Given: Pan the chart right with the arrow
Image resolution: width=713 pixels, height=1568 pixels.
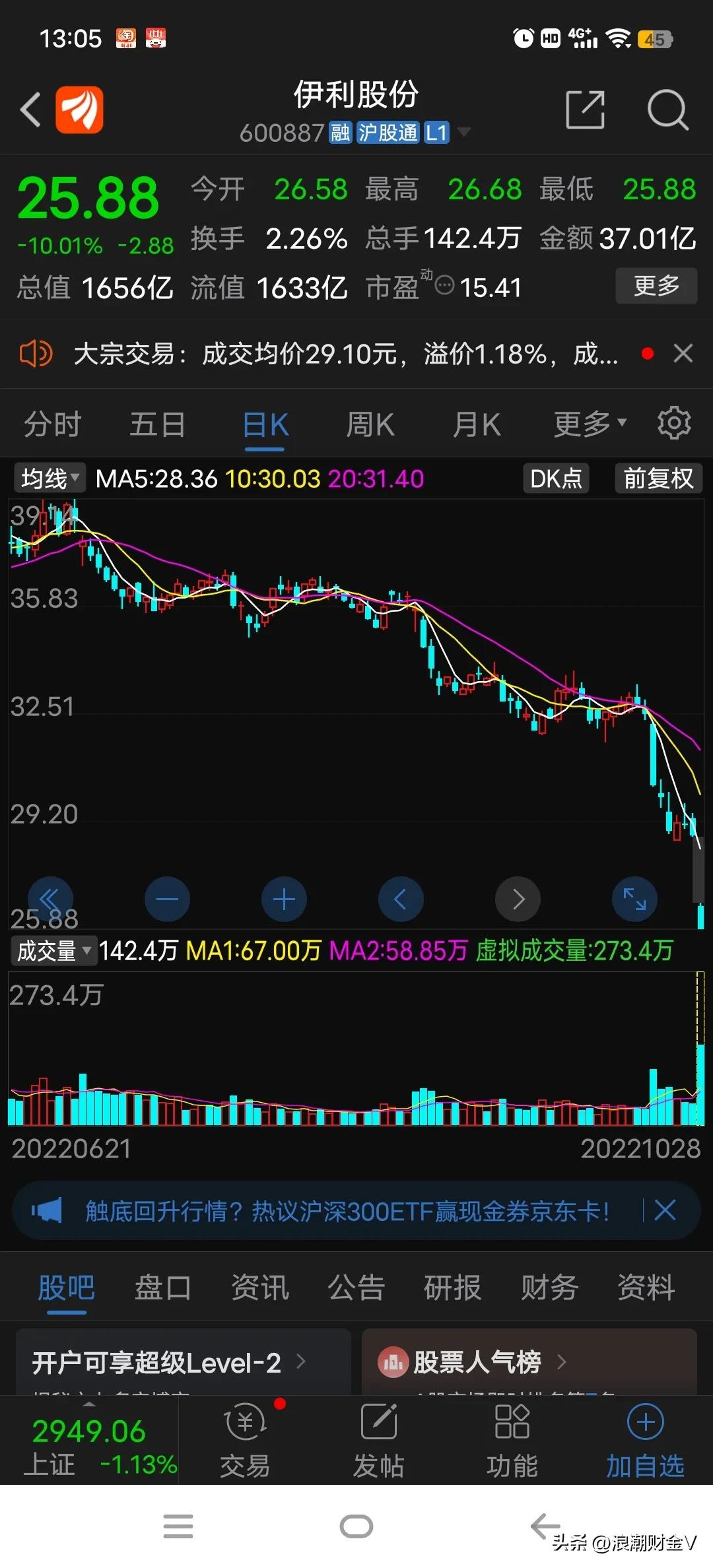Looking at the screenshot, I should click(518, 898).
